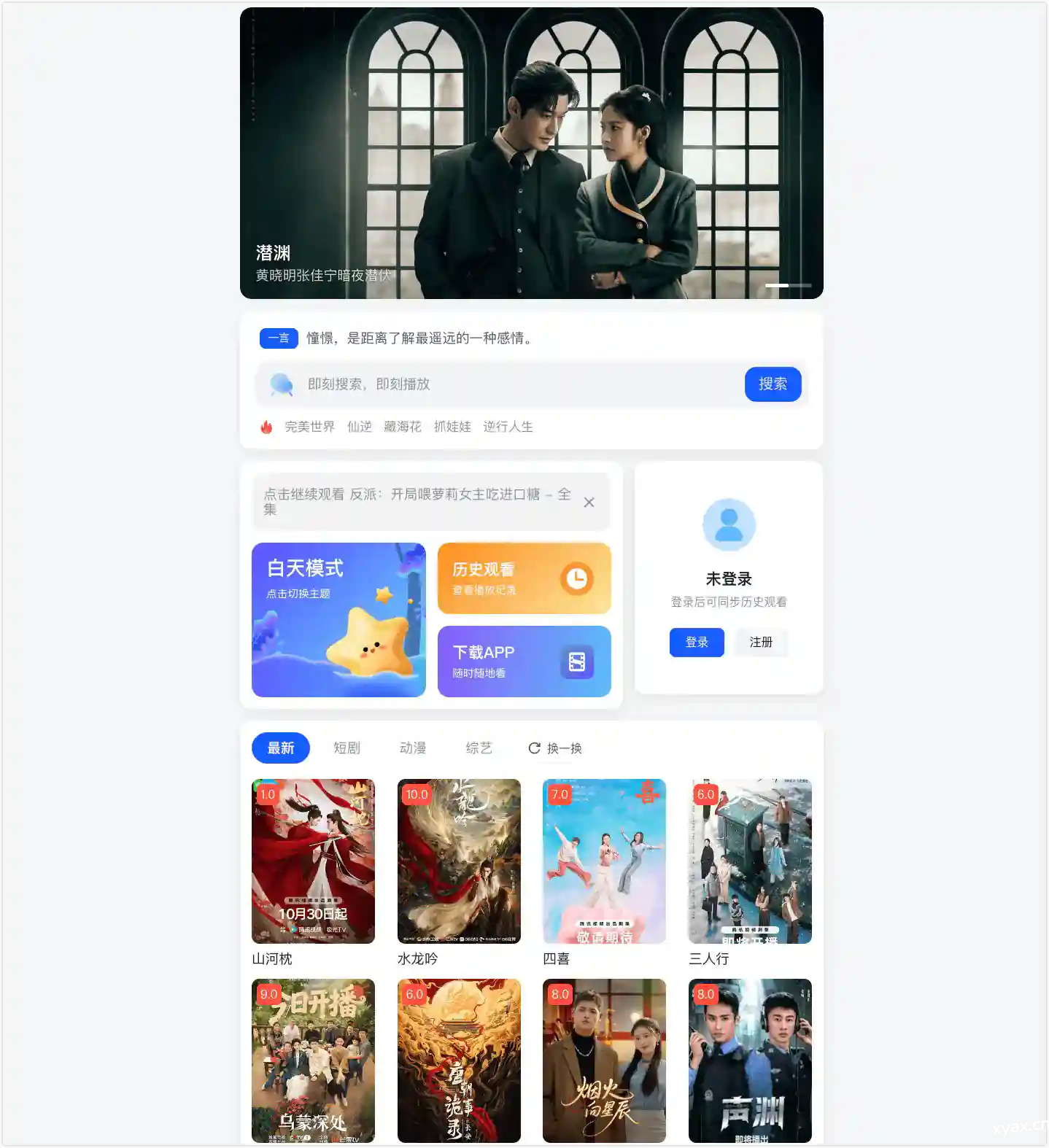Open the 下载APP card
Image resolution: width=1049 pixels, height=1148 pixels.
click(524, 662)
